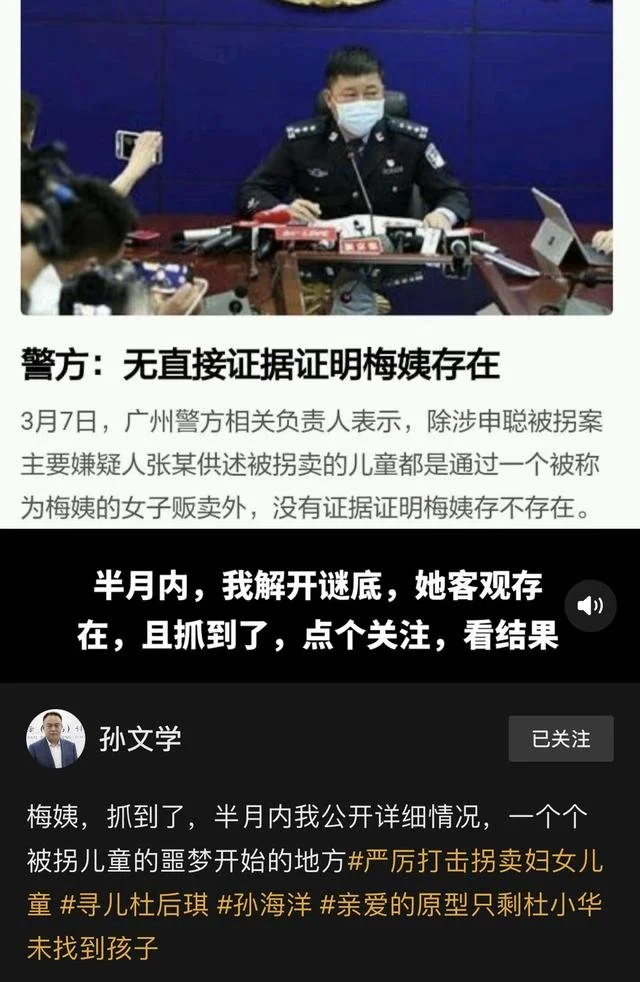Image resolution: width=640 pixels, height=982 pixels.
Task: Open 孙文学's profile avatar
Action: [55, 739]
